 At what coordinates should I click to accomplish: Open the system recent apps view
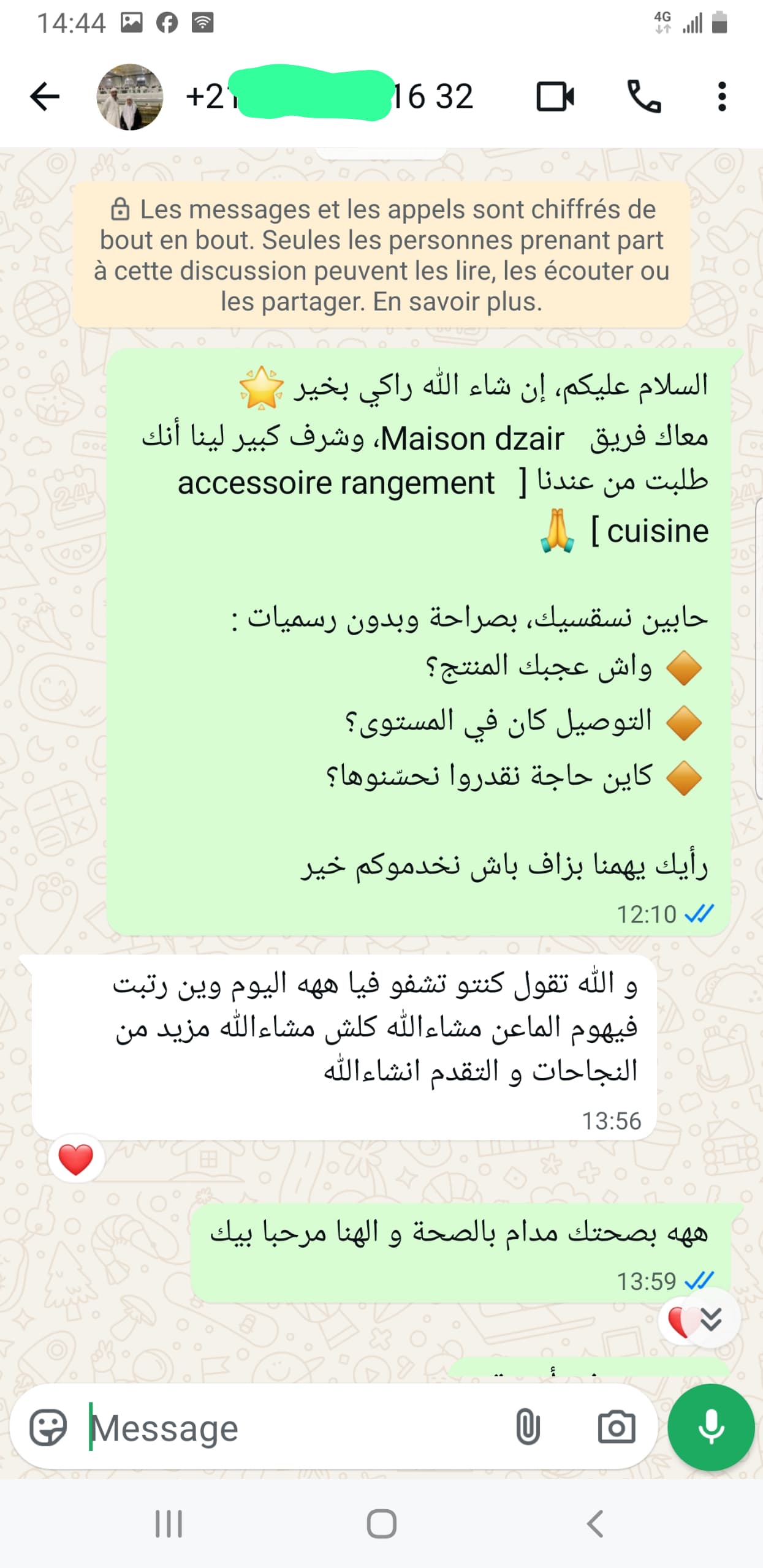click(169, 1523)
